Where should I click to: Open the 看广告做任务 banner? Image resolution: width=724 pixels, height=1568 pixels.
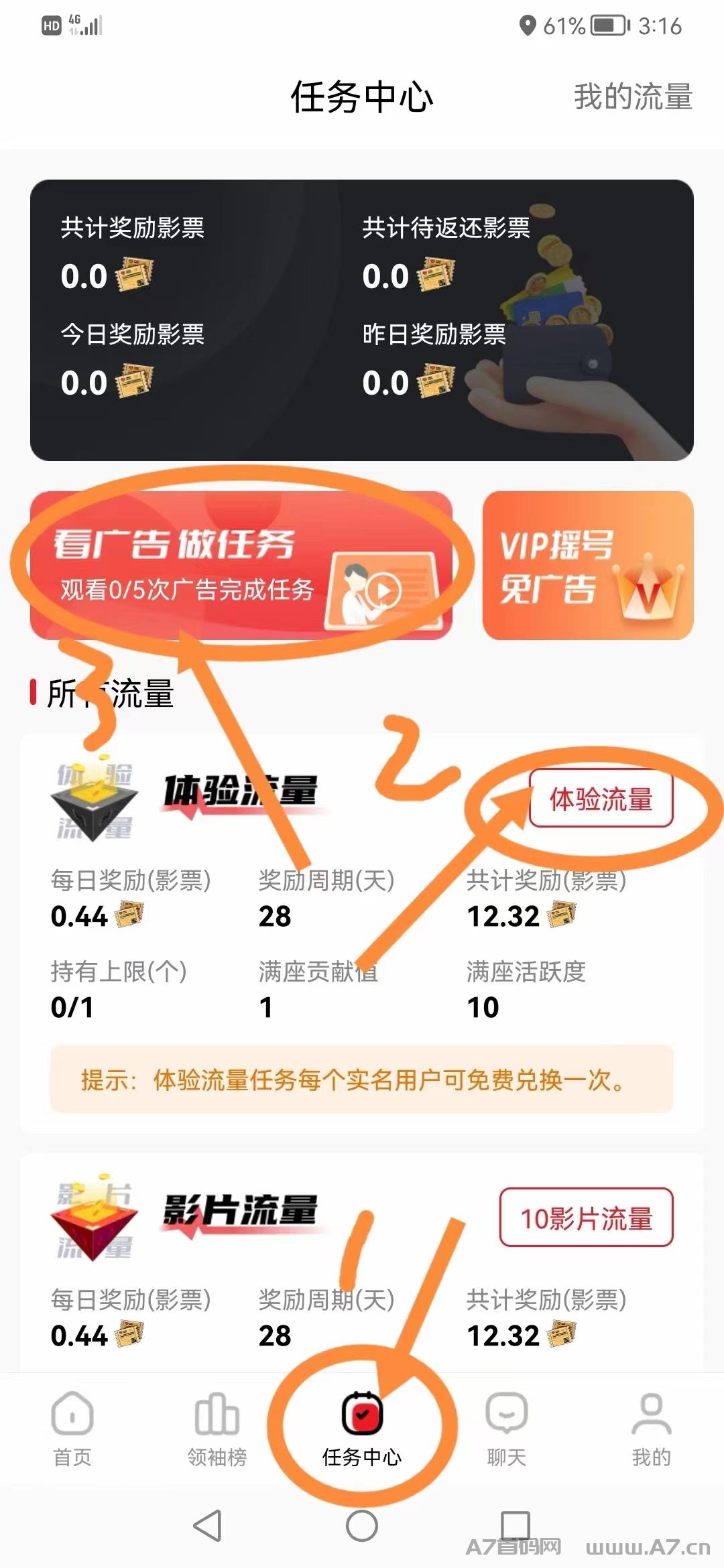click(241, 565)
